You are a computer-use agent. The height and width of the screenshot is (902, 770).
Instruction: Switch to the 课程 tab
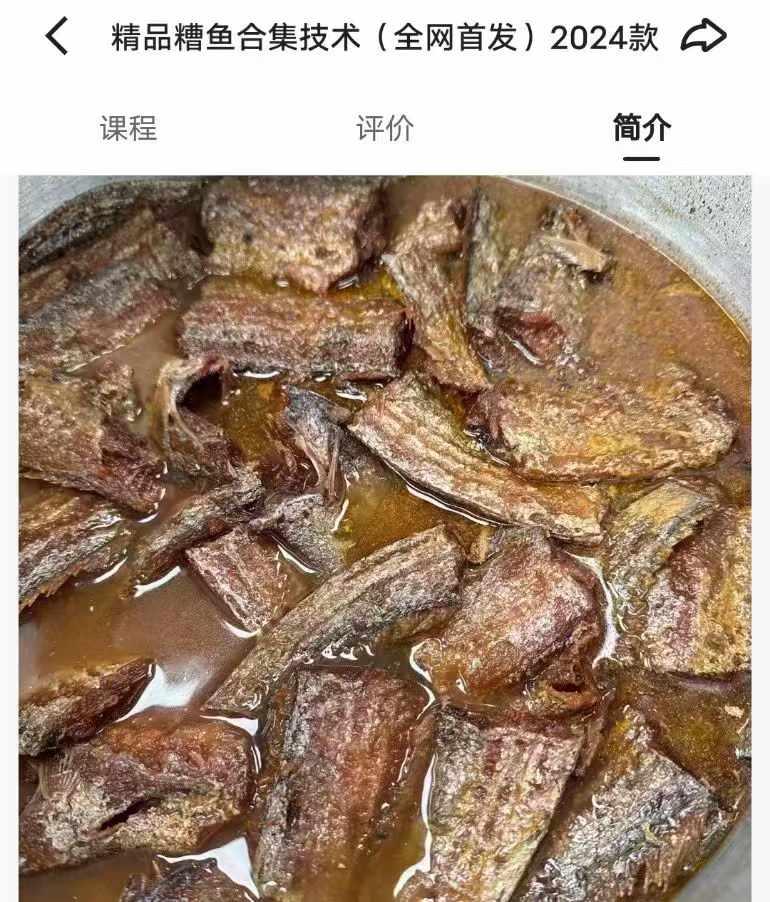point(128,128)
